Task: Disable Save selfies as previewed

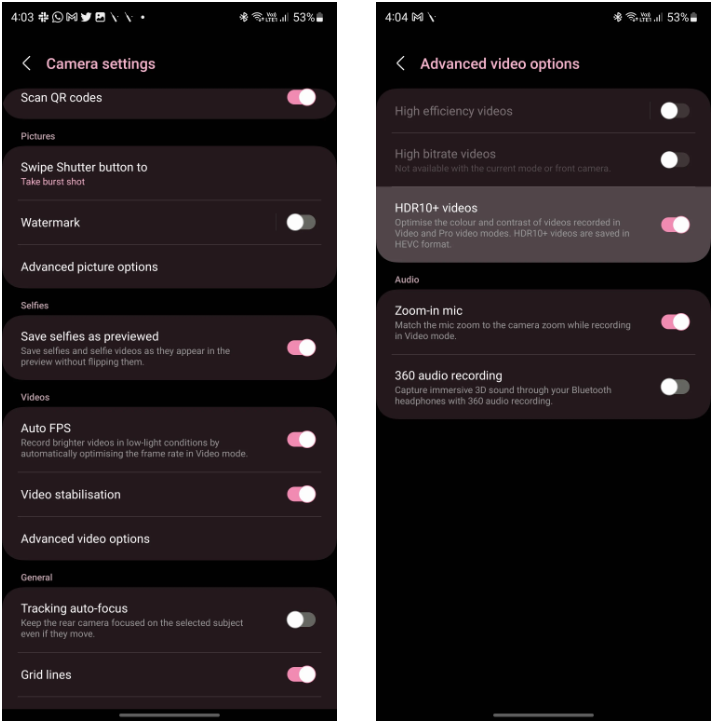Action: click(x=301, y=347)
